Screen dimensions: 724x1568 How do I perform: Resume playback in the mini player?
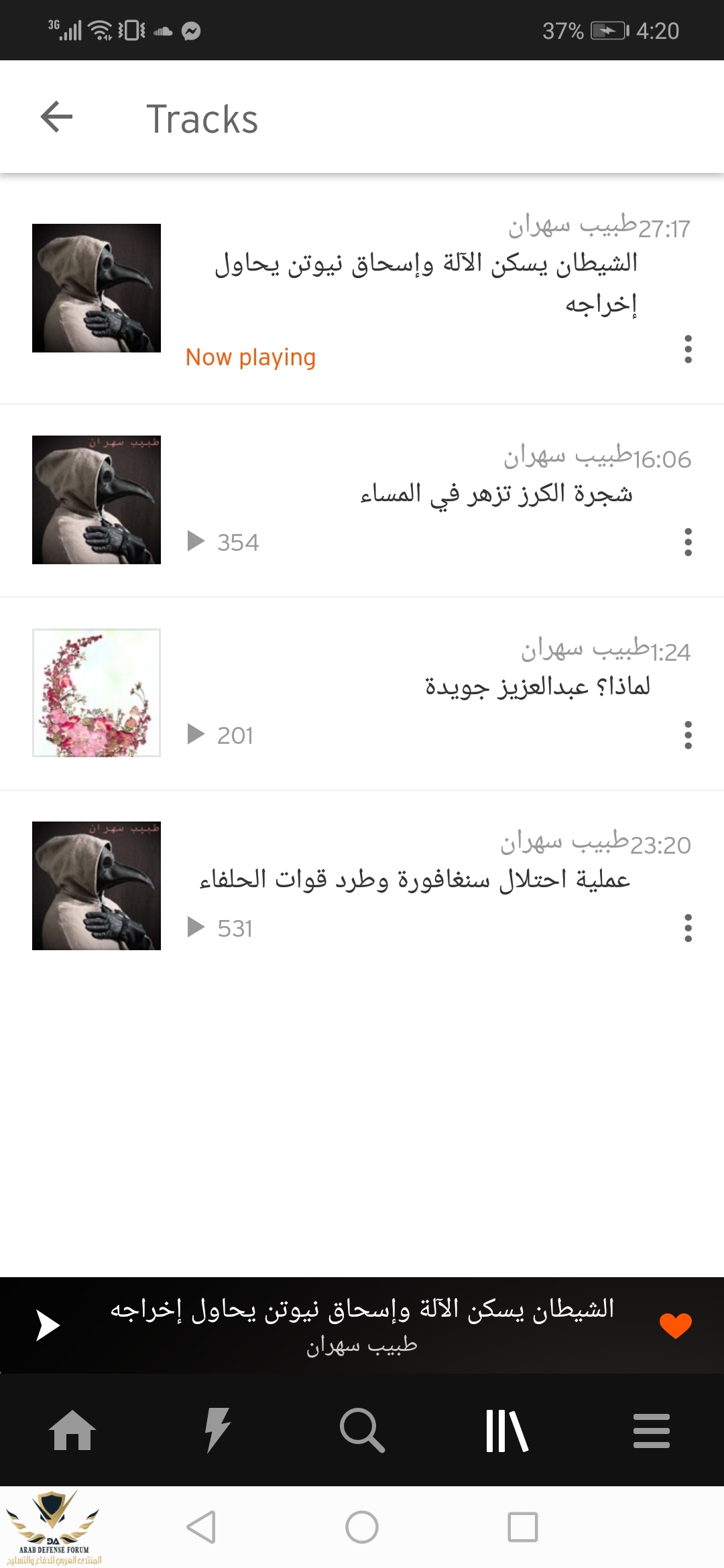[x=48, y=1325]
